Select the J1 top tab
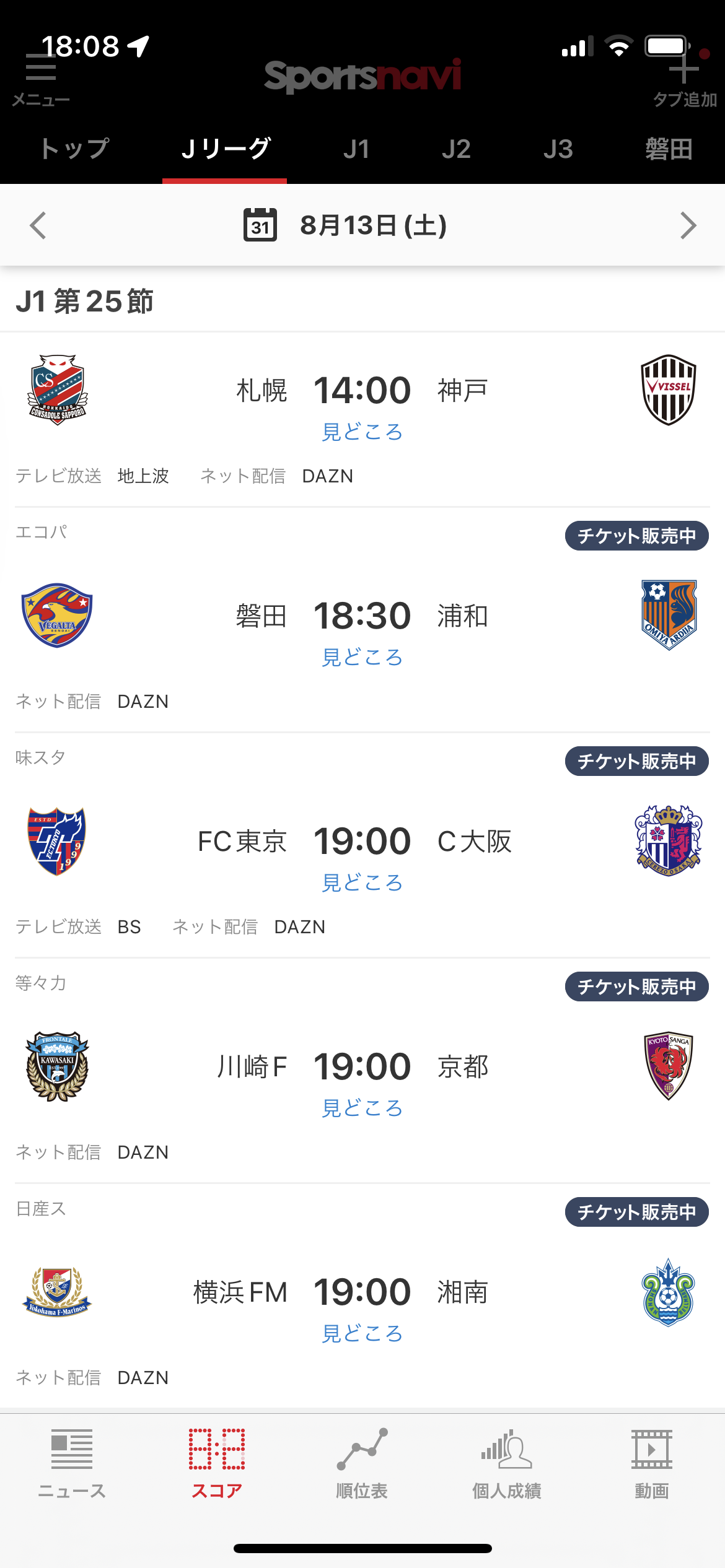Image resolution: width=725 pixels, height=1568 pixels. (356, 149)
